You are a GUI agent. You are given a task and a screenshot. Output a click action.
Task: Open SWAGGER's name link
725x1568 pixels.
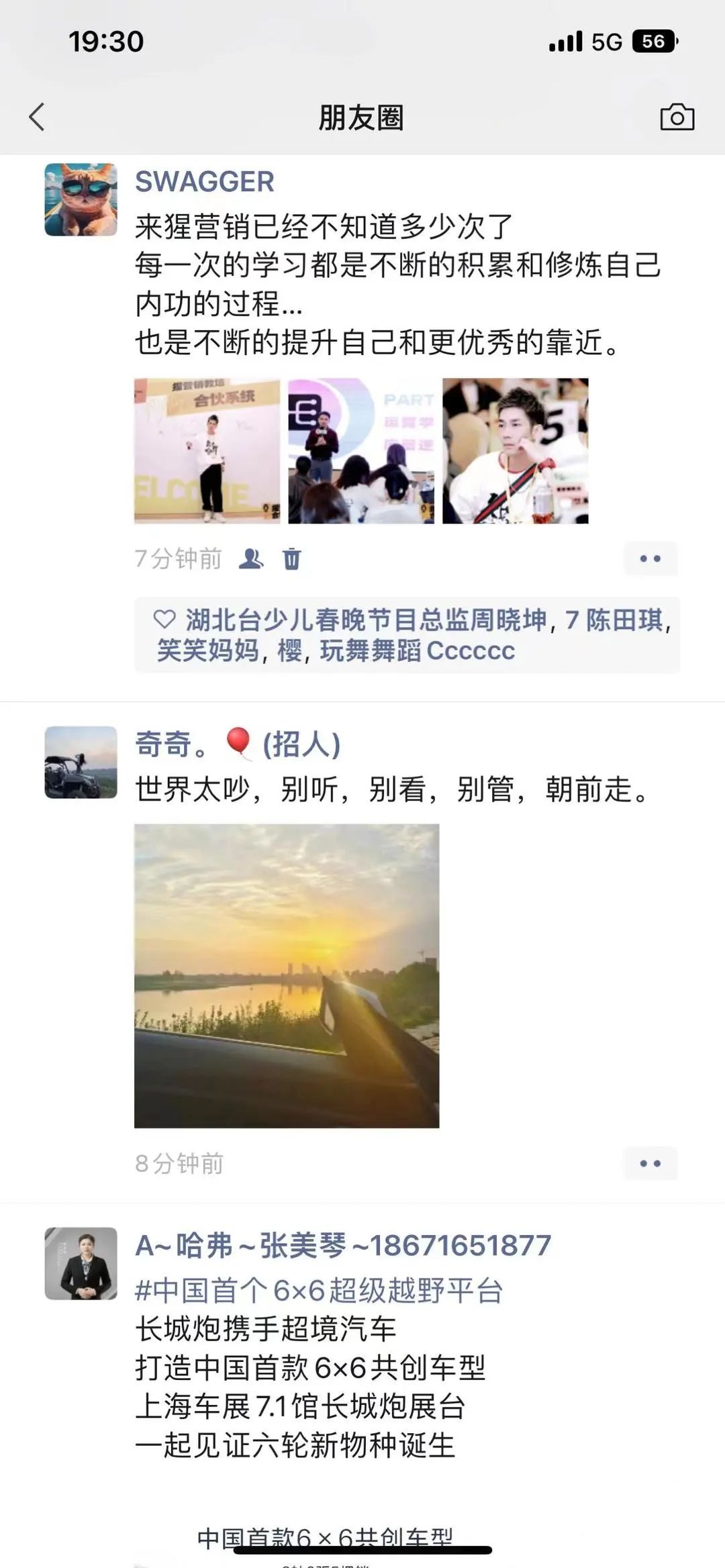205,182
